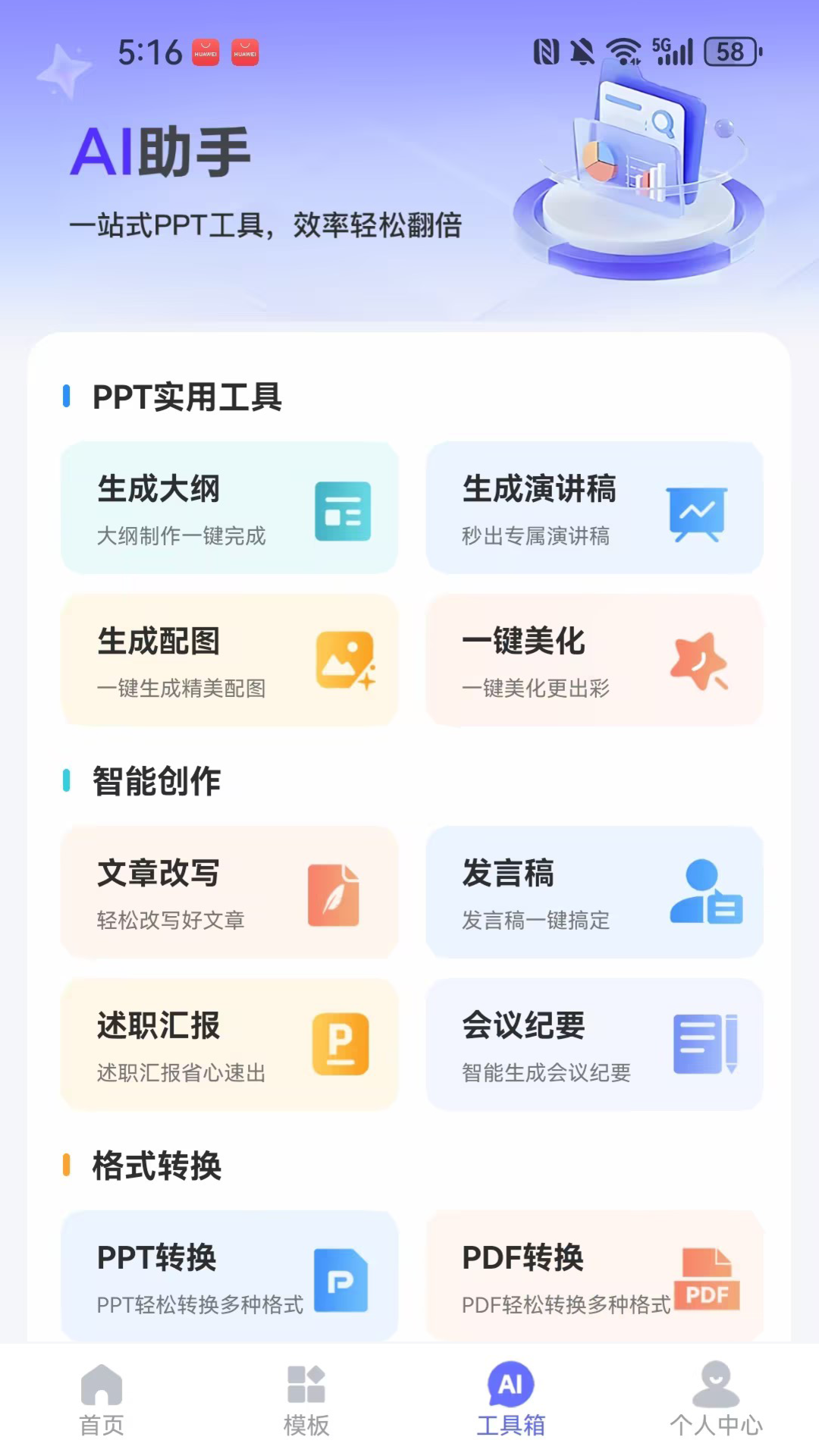Select the 生成配图 image generation icon

point(344,661)
